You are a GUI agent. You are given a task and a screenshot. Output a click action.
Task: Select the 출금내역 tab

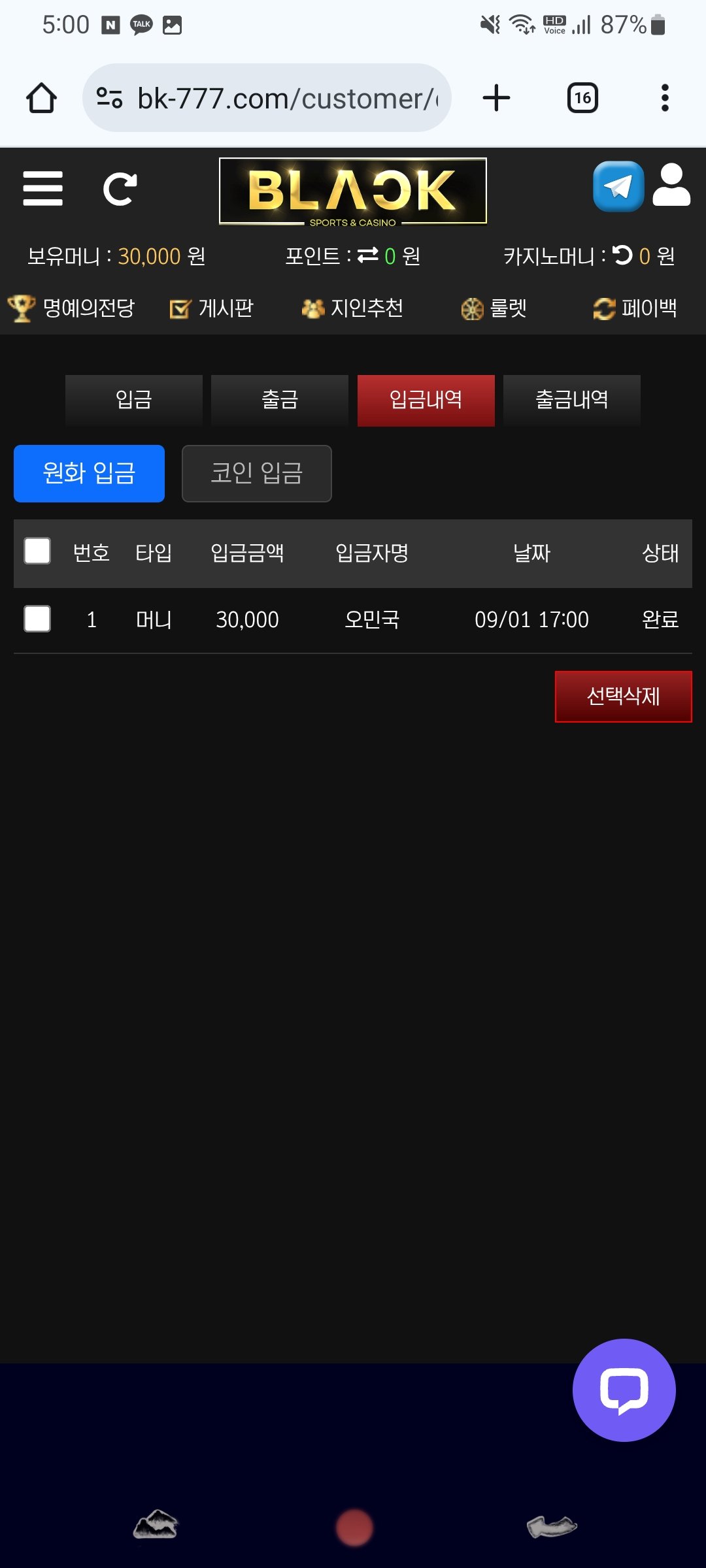click(x=572, y=400)
